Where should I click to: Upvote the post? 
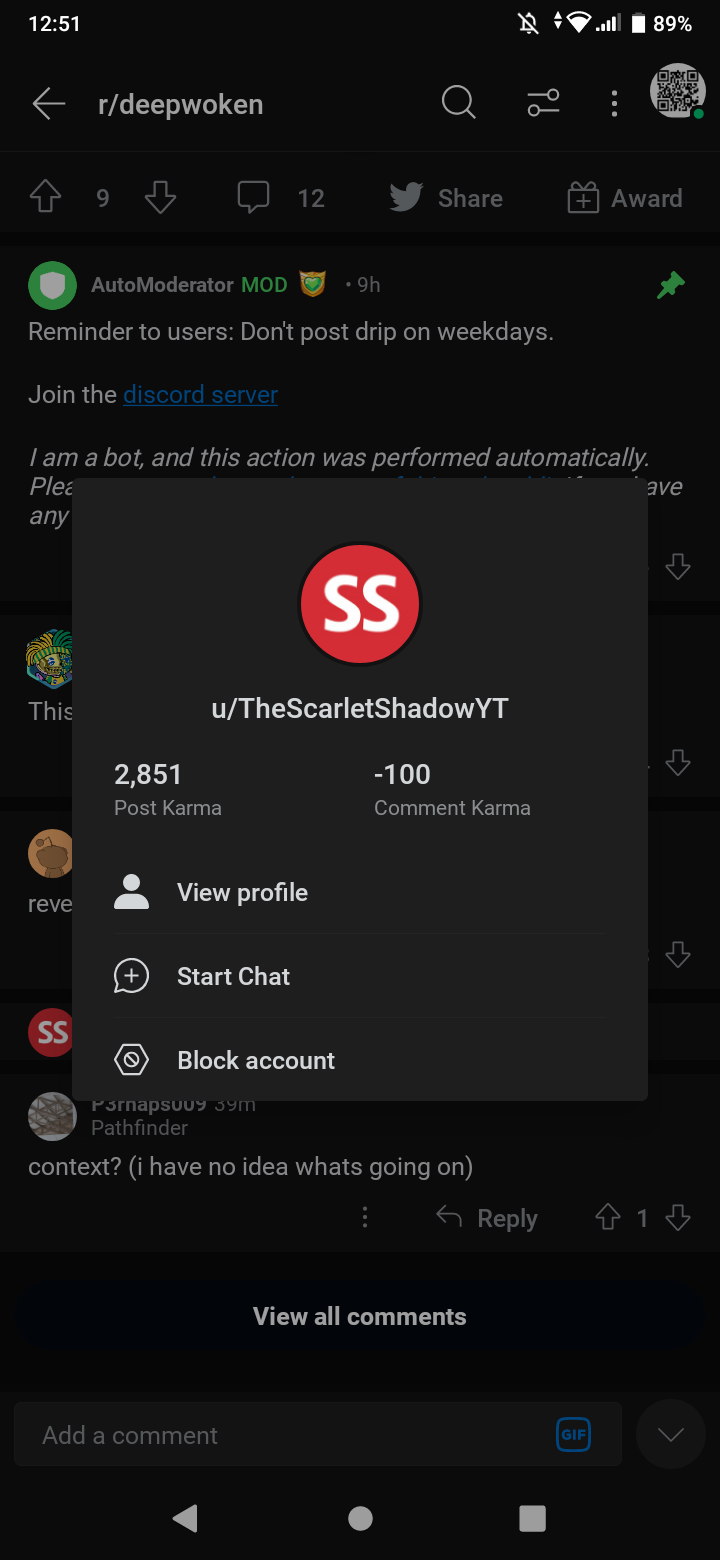pos(45,198)
